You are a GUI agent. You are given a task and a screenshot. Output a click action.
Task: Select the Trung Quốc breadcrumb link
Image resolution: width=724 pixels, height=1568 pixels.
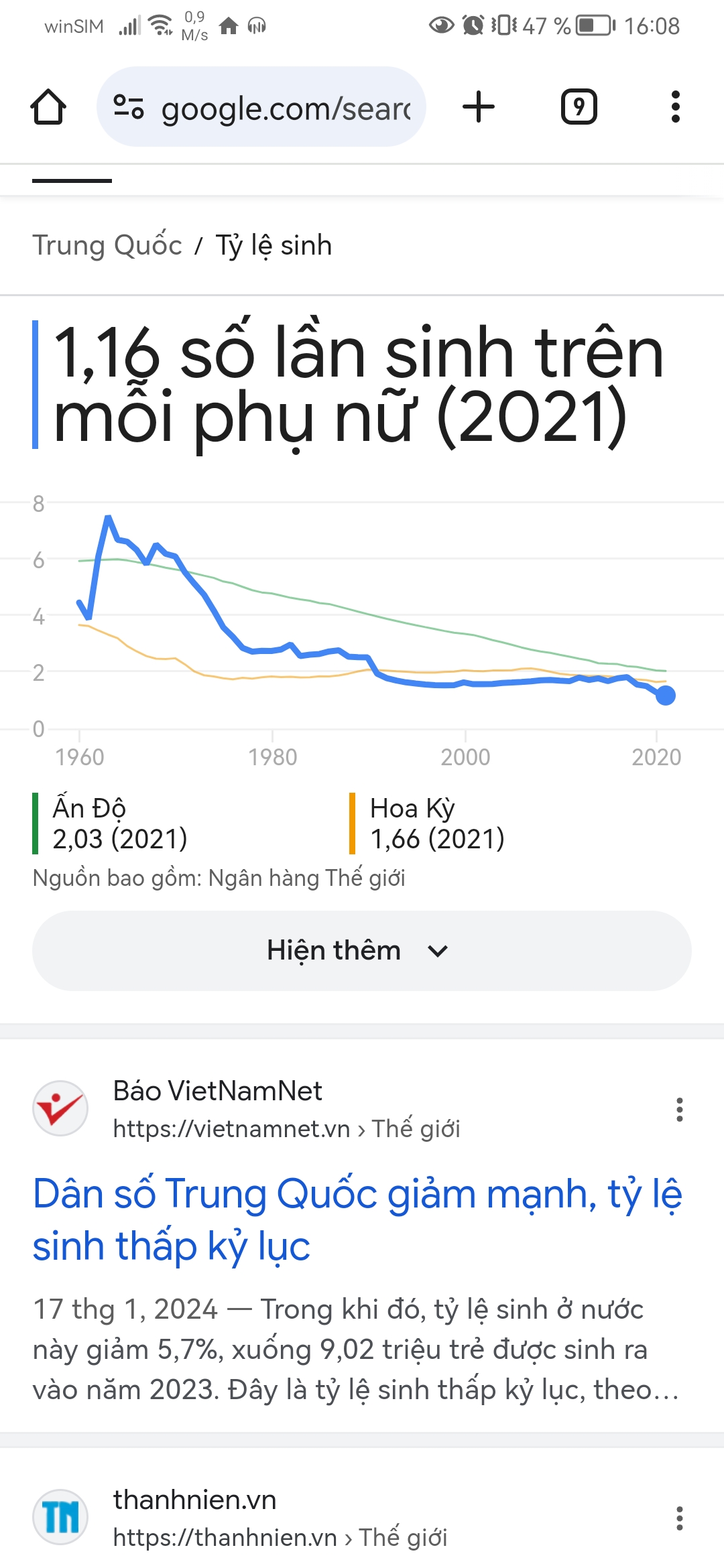107,245
